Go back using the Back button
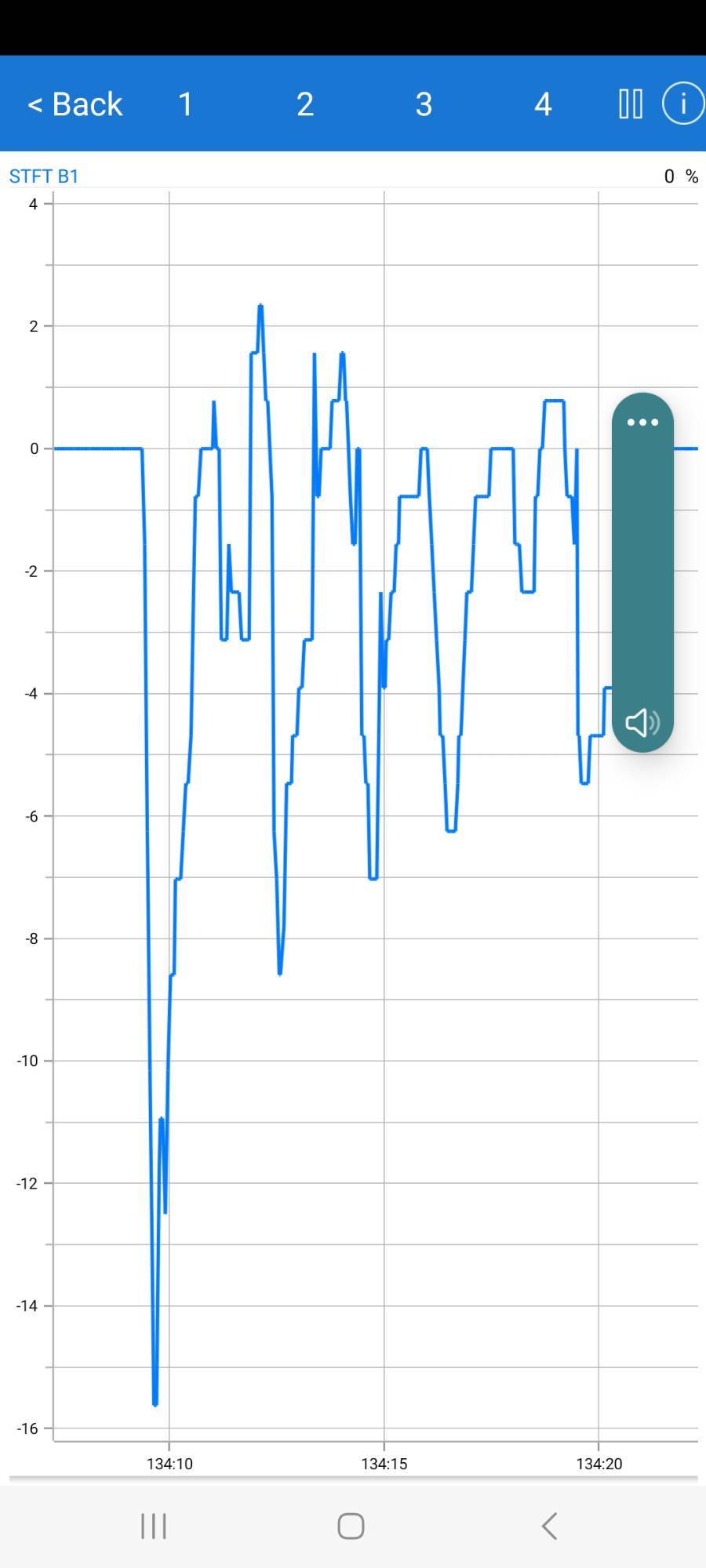706x1568 pixels. [75, 104]
